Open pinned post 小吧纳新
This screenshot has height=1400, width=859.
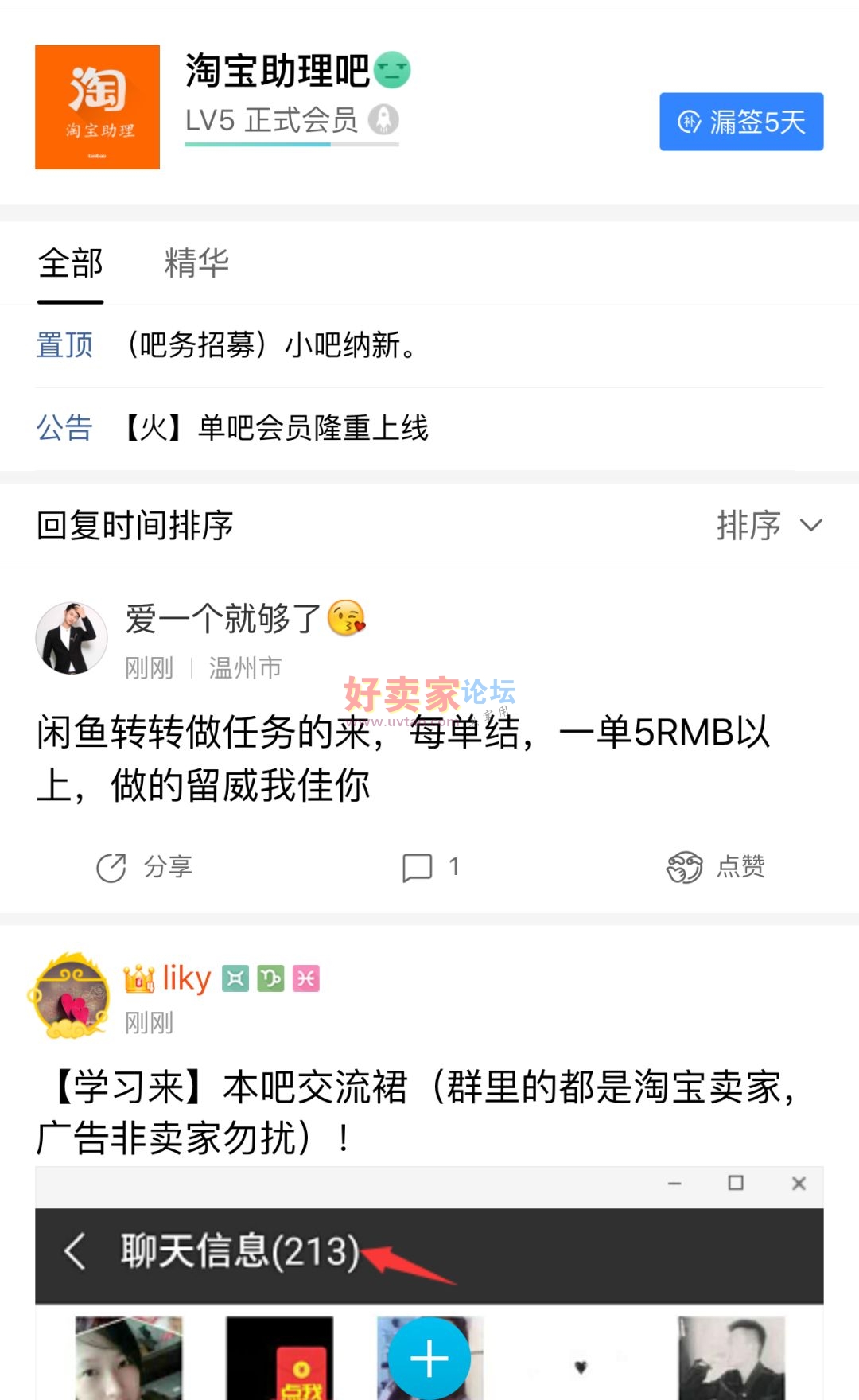pos(270,345)
